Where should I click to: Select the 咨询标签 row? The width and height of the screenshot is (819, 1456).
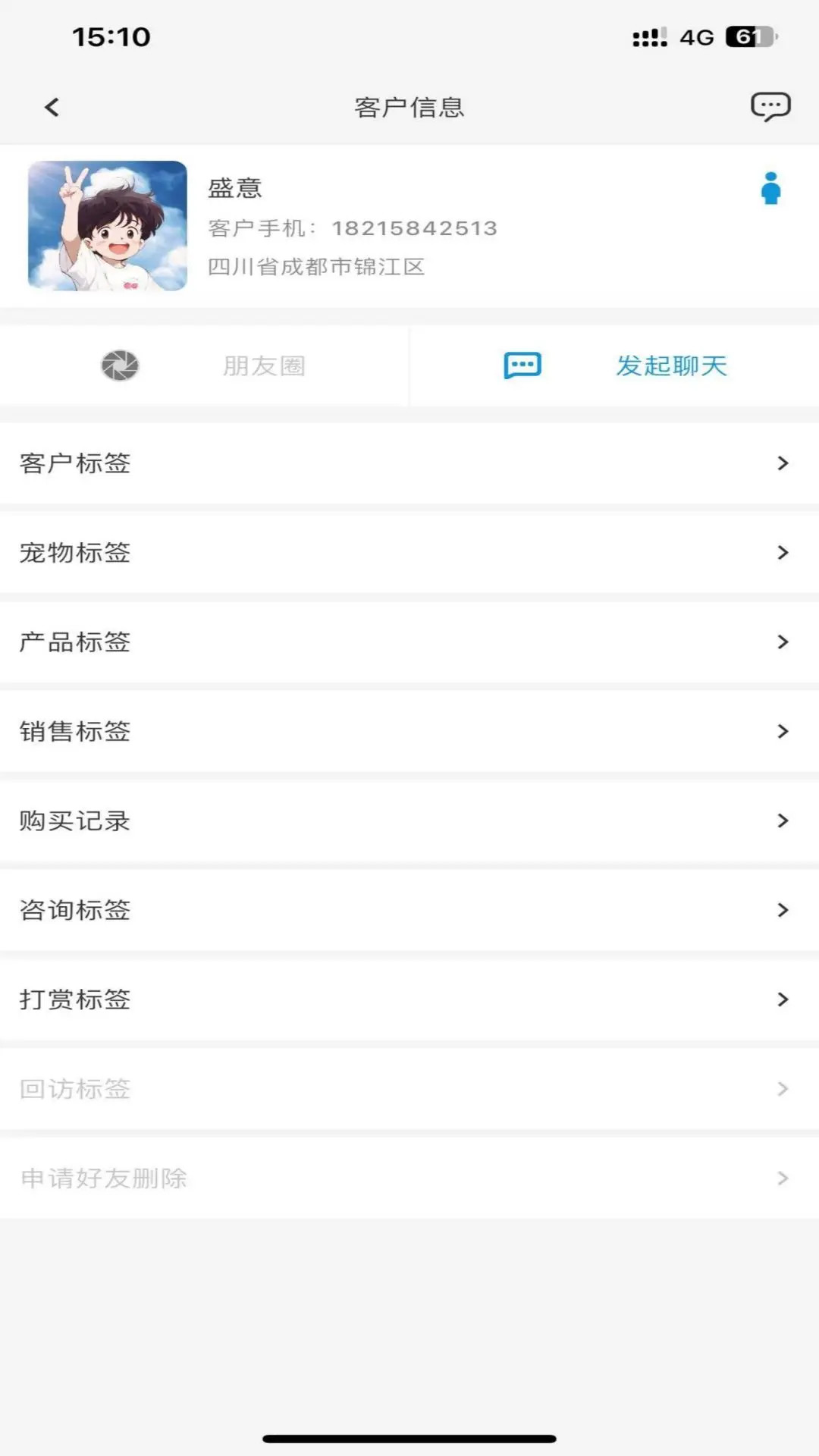coord(409,910)
